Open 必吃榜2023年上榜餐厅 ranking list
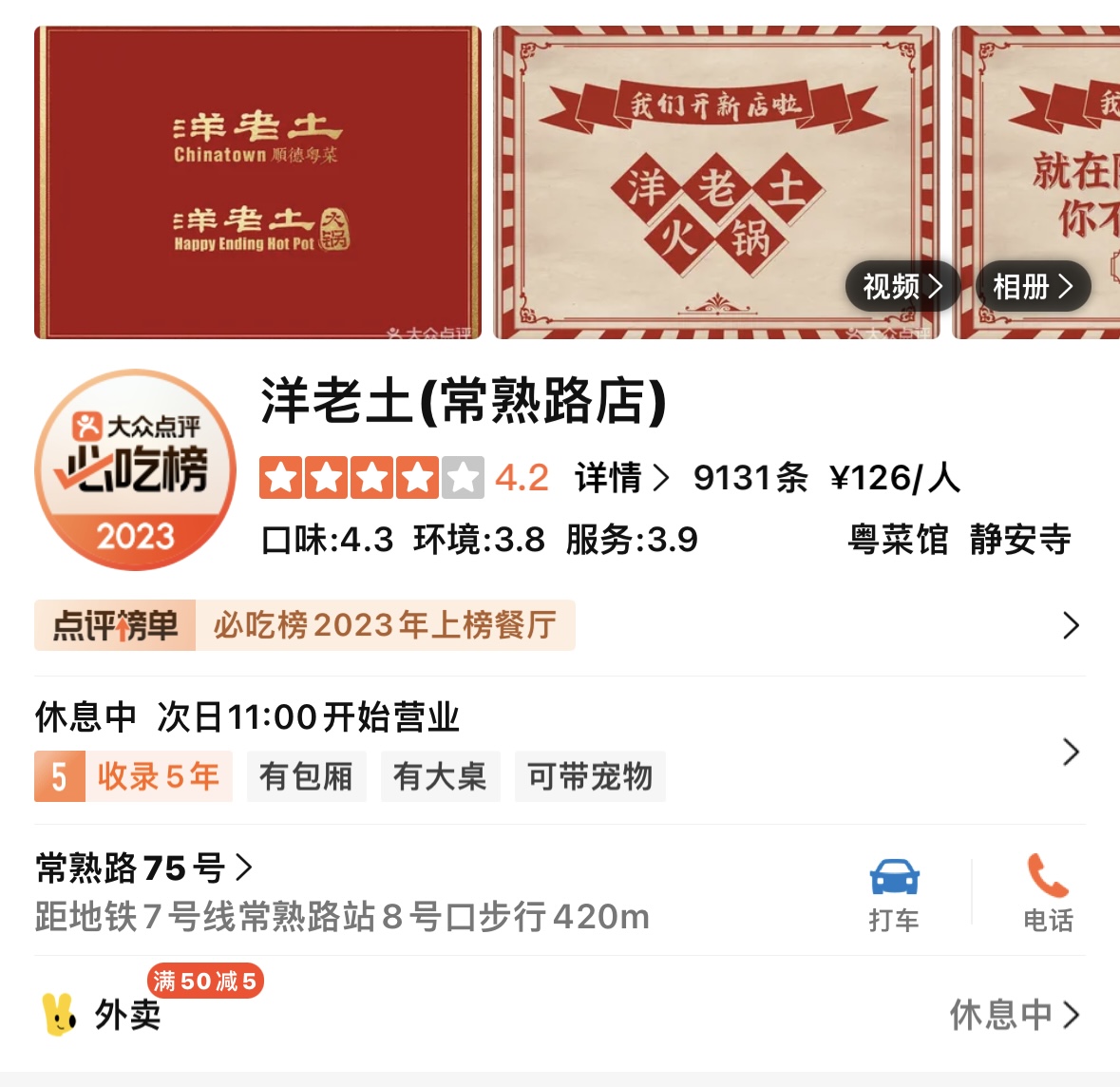 [384, 625]
